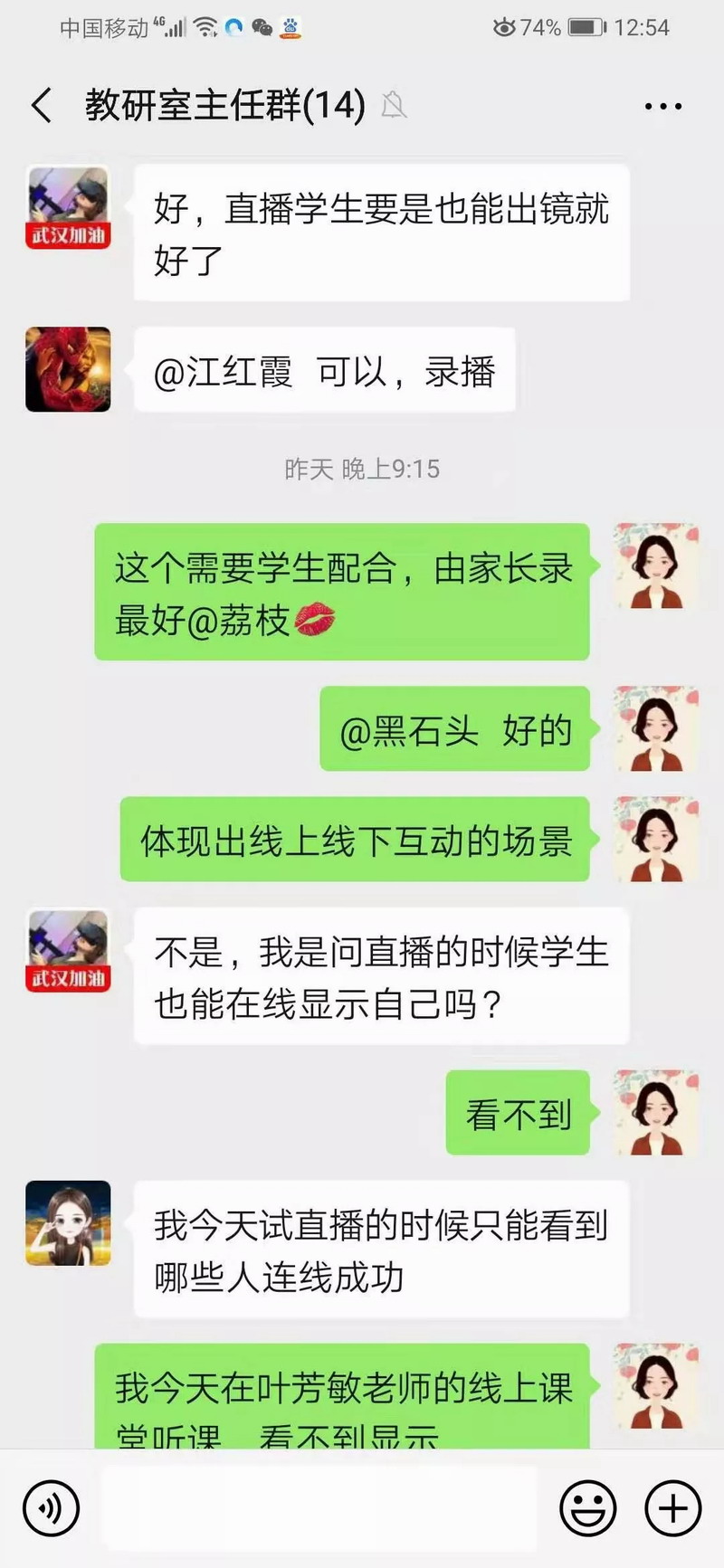Screen dimensions: 724x1568
Task: Open the plus attachment menu
Action: (x=672, y=1507)
